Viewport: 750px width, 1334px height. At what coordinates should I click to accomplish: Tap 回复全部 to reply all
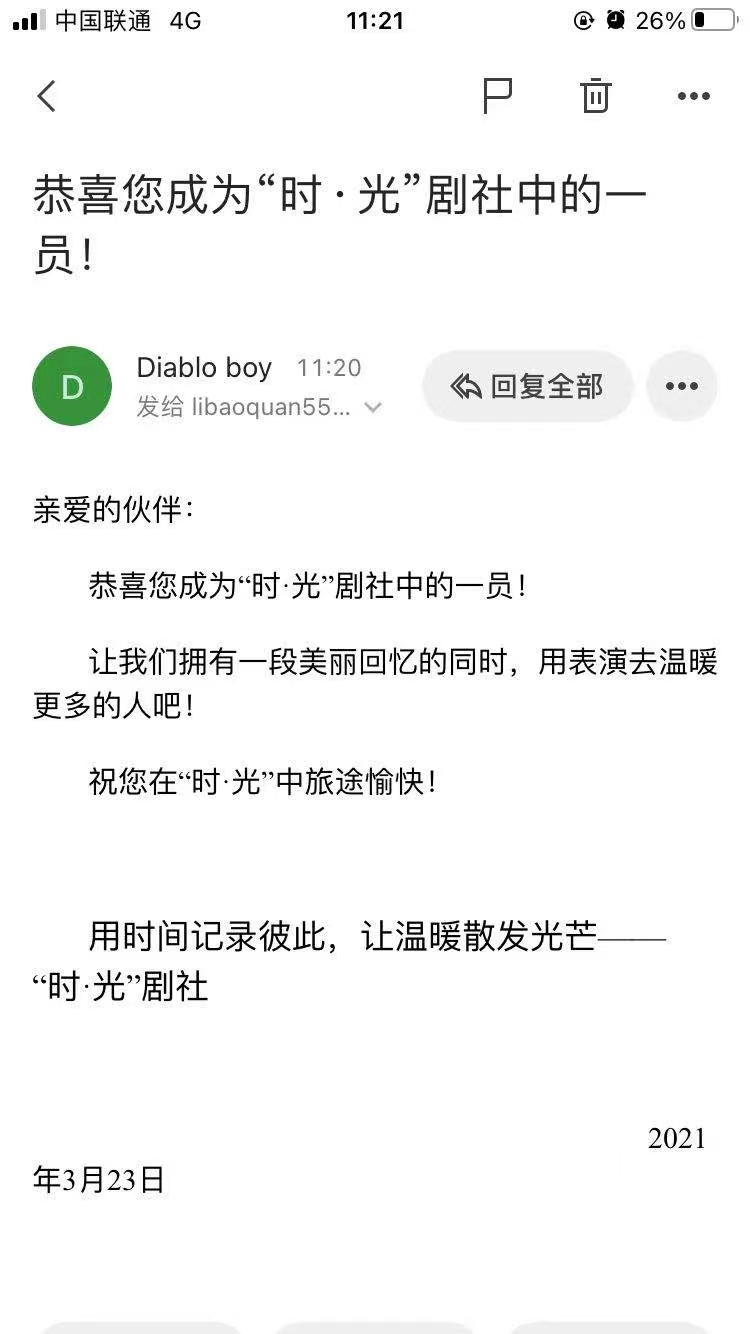528,386
